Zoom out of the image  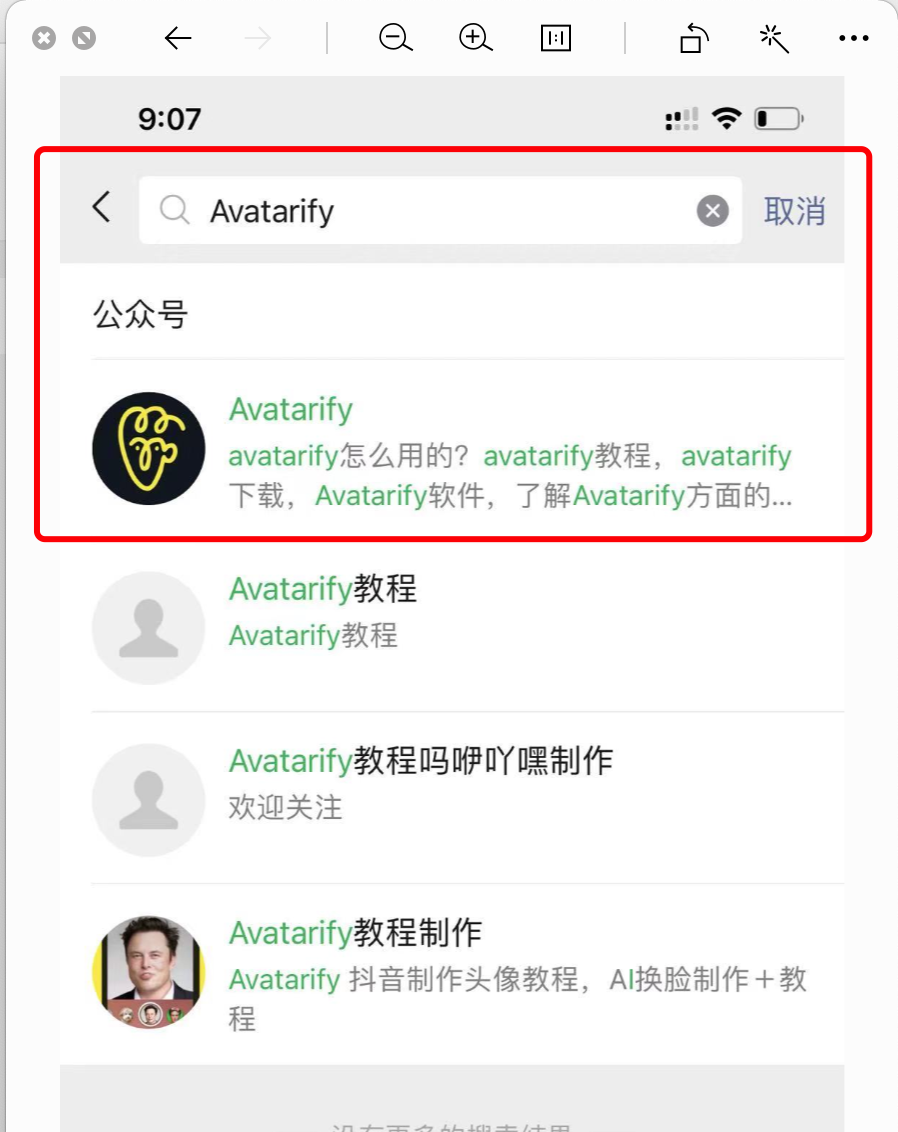396,39
